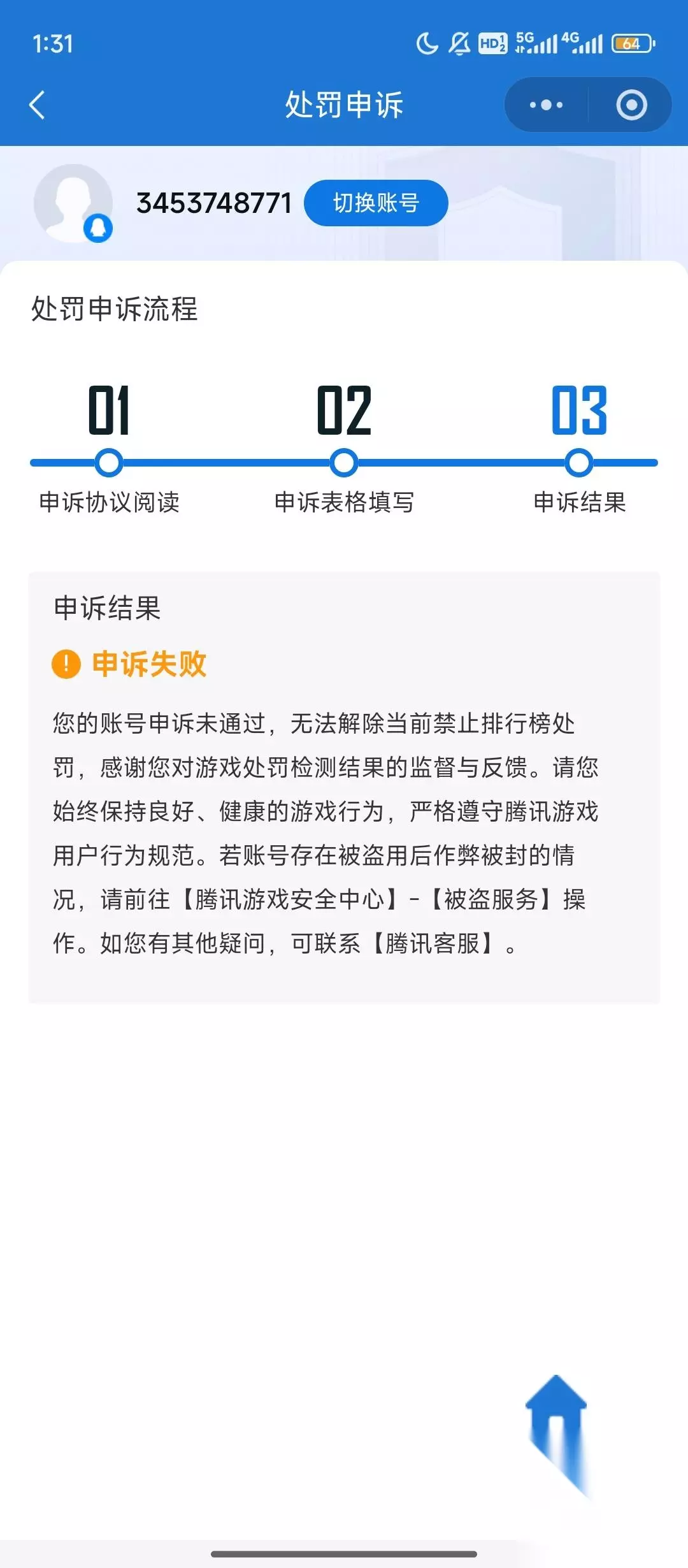
Task: Tap the account avatar
Action: (74, 203)
